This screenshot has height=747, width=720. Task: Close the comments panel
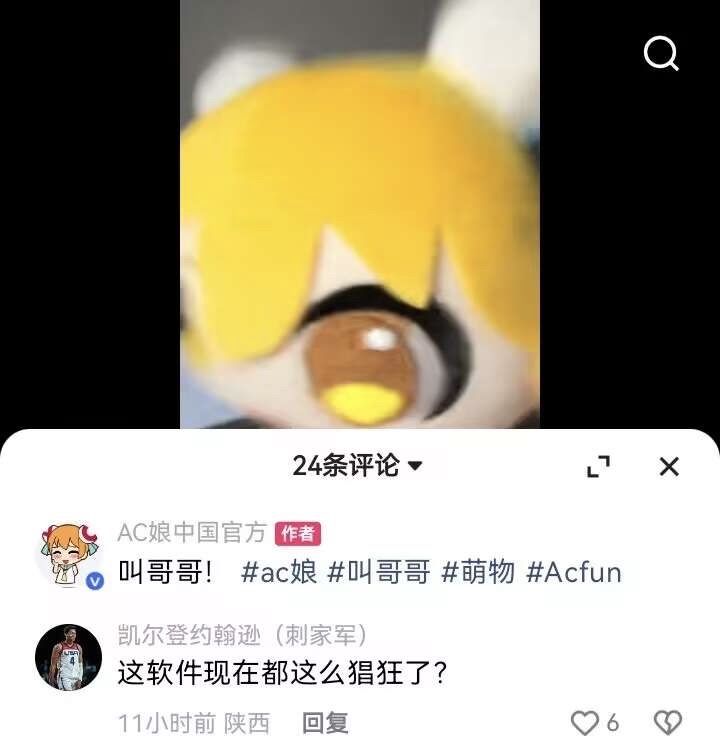pyautogui.click(x=669, y=466)
